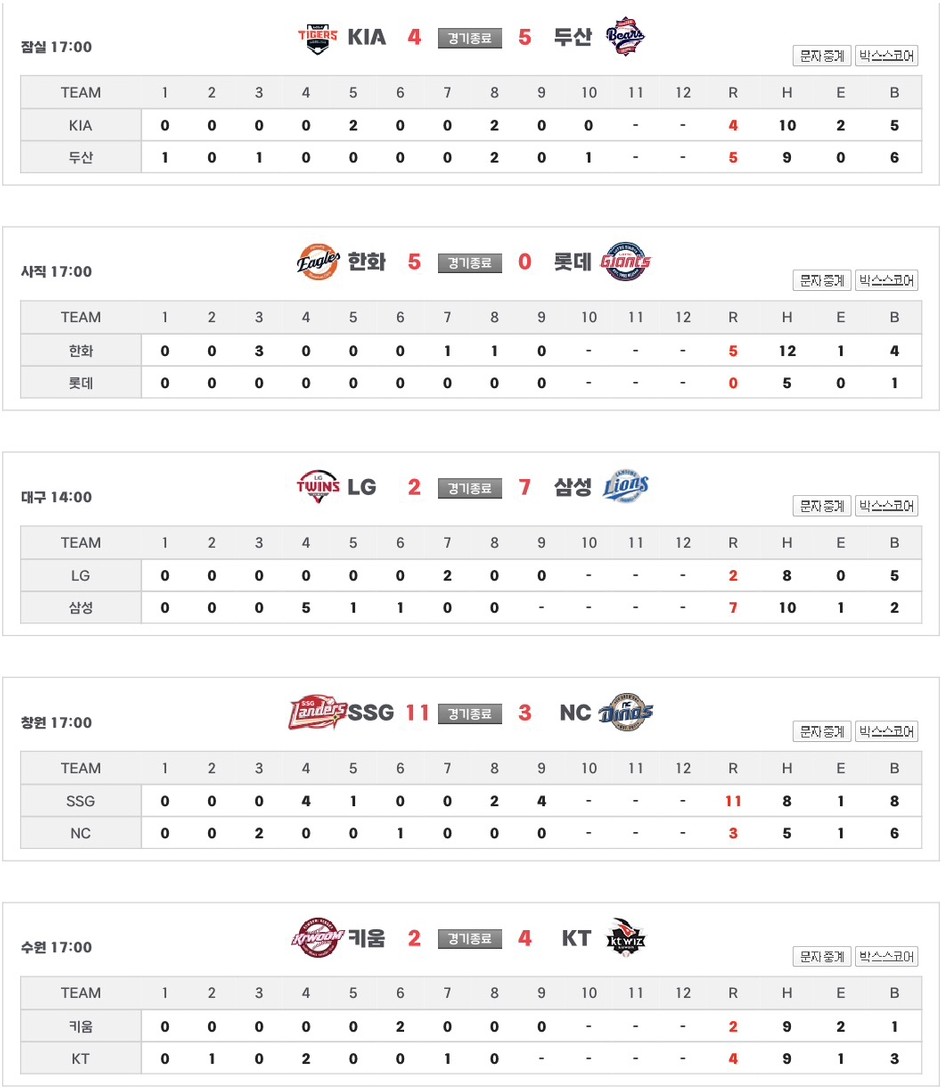Show 박스스코어 for the 키움 vs KT game
Screen dimensions: 945x1092
click(x=886, y=957)
